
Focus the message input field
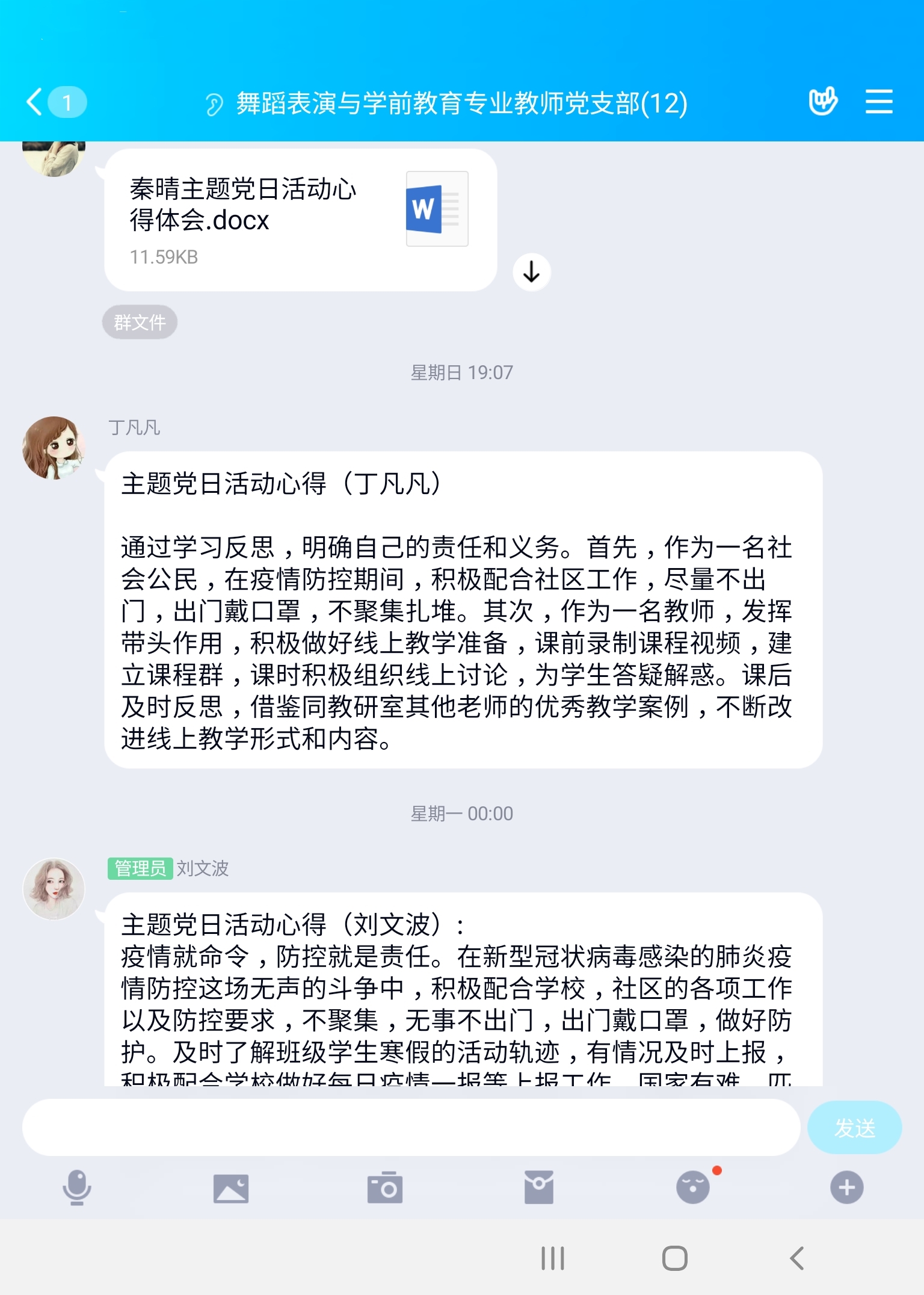[x=411, y=1127]
